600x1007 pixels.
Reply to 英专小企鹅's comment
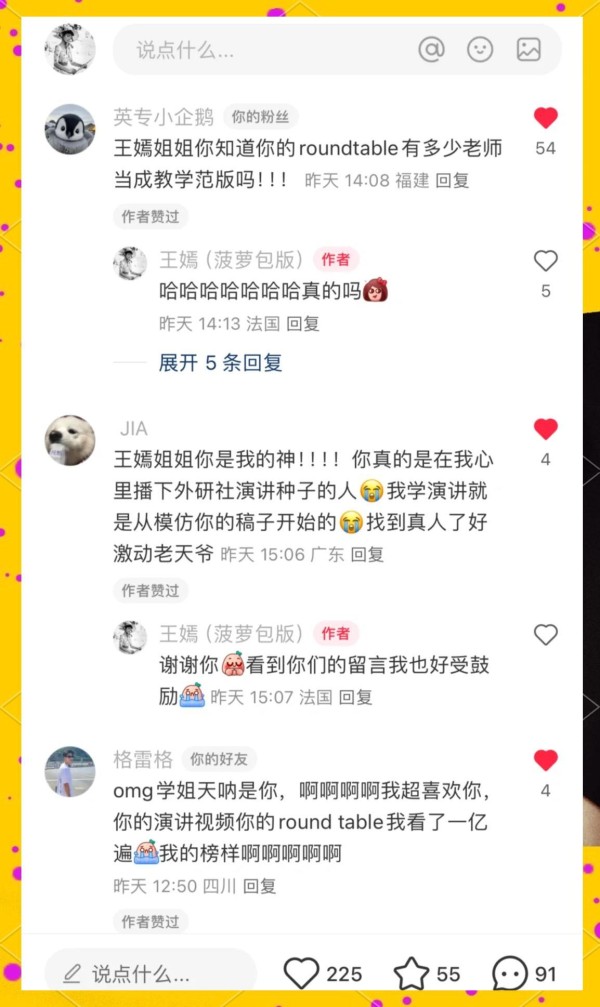(452, 180)
